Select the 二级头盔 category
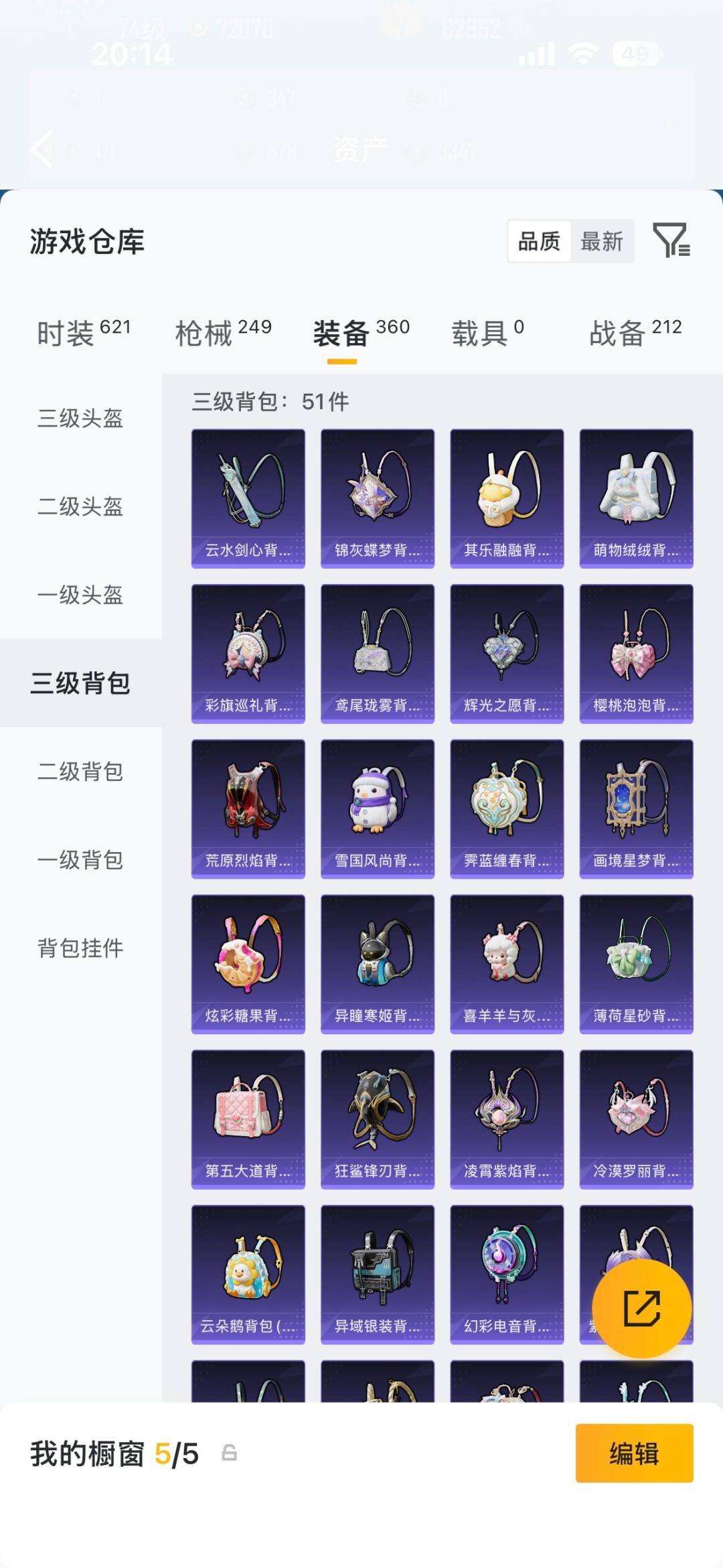This screenshot has width=723, height=1568. point(80,507)
